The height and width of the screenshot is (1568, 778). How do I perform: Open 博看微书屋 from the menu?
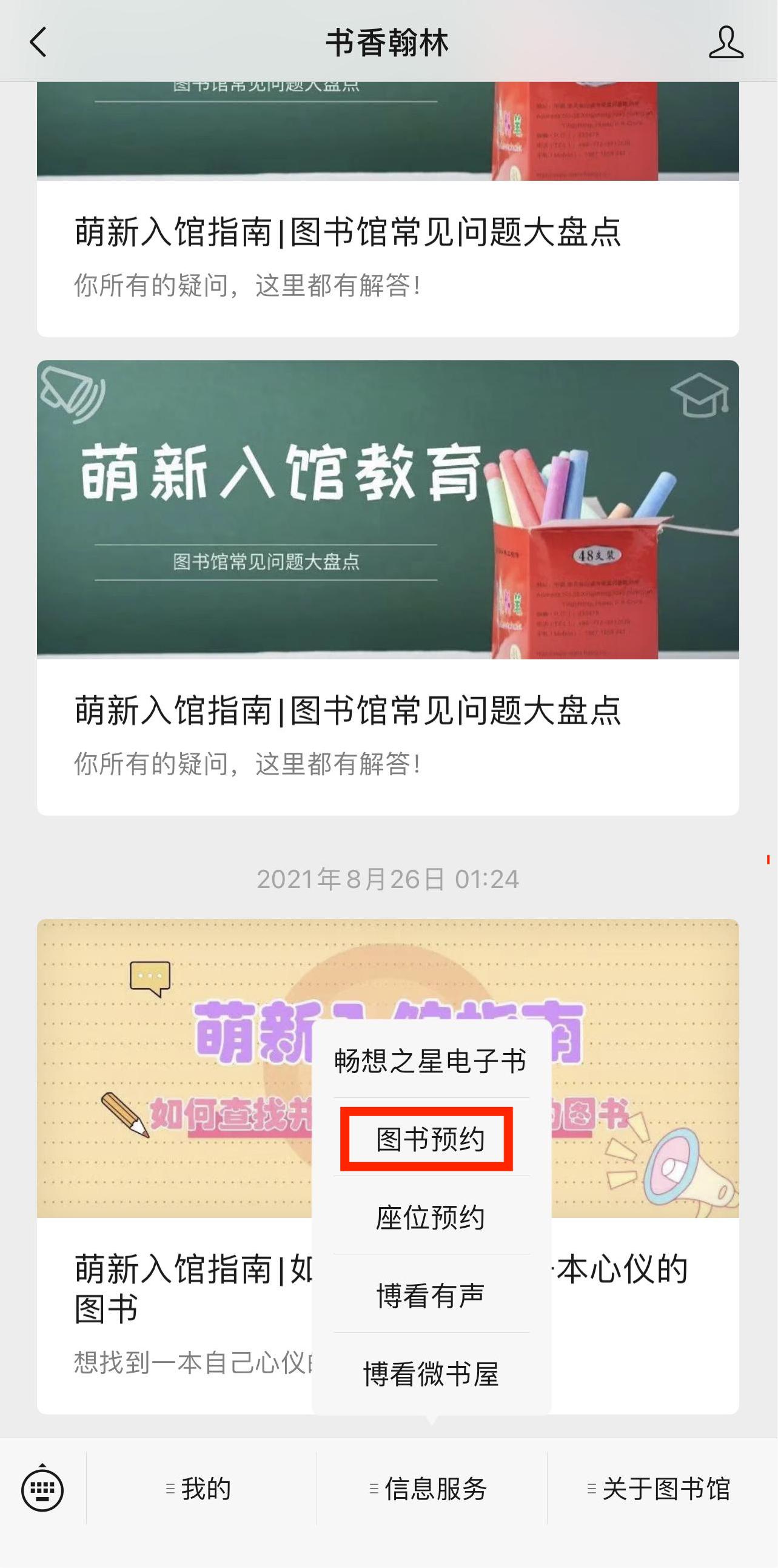click(x=431, y=1373)
